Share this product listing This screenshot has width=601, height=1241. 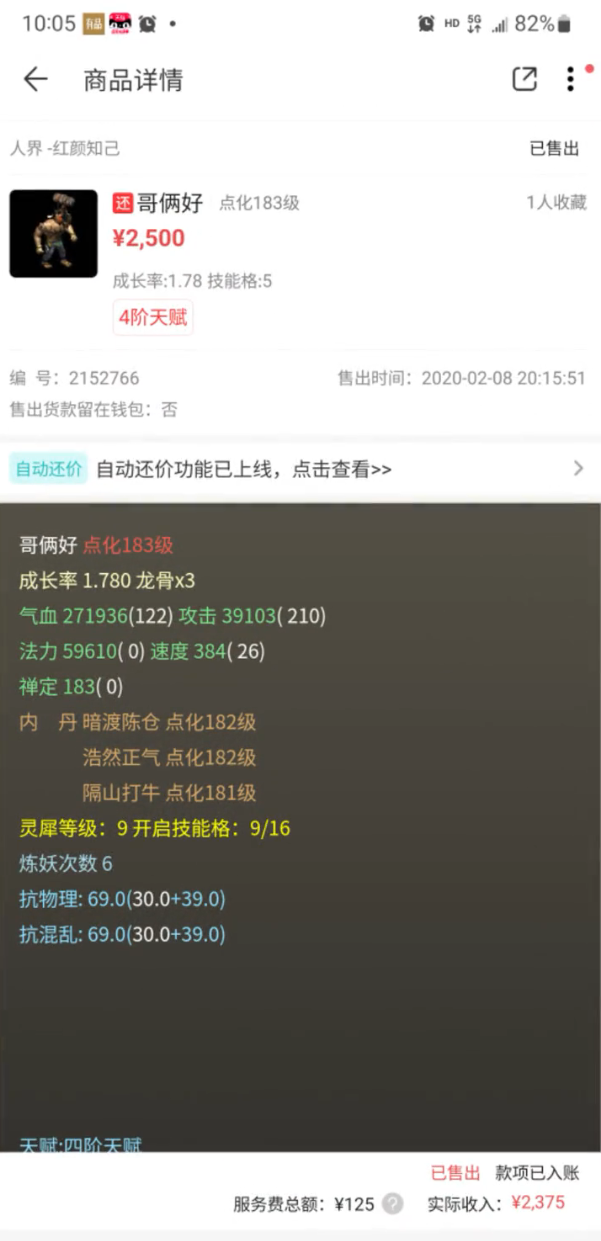coord(524,80)
